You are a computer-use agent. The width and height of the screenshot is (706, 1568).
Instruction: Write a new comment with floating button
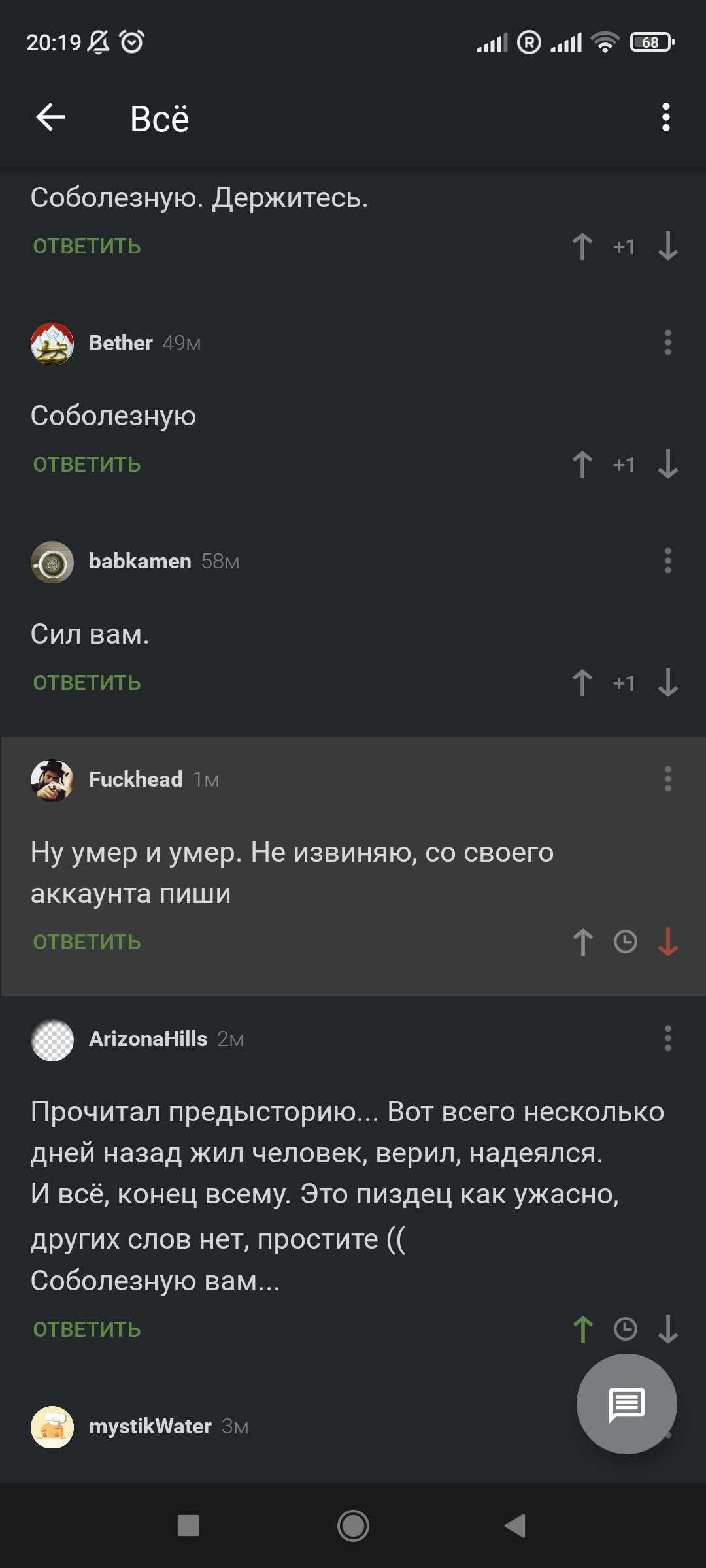tap(626, 1403)
